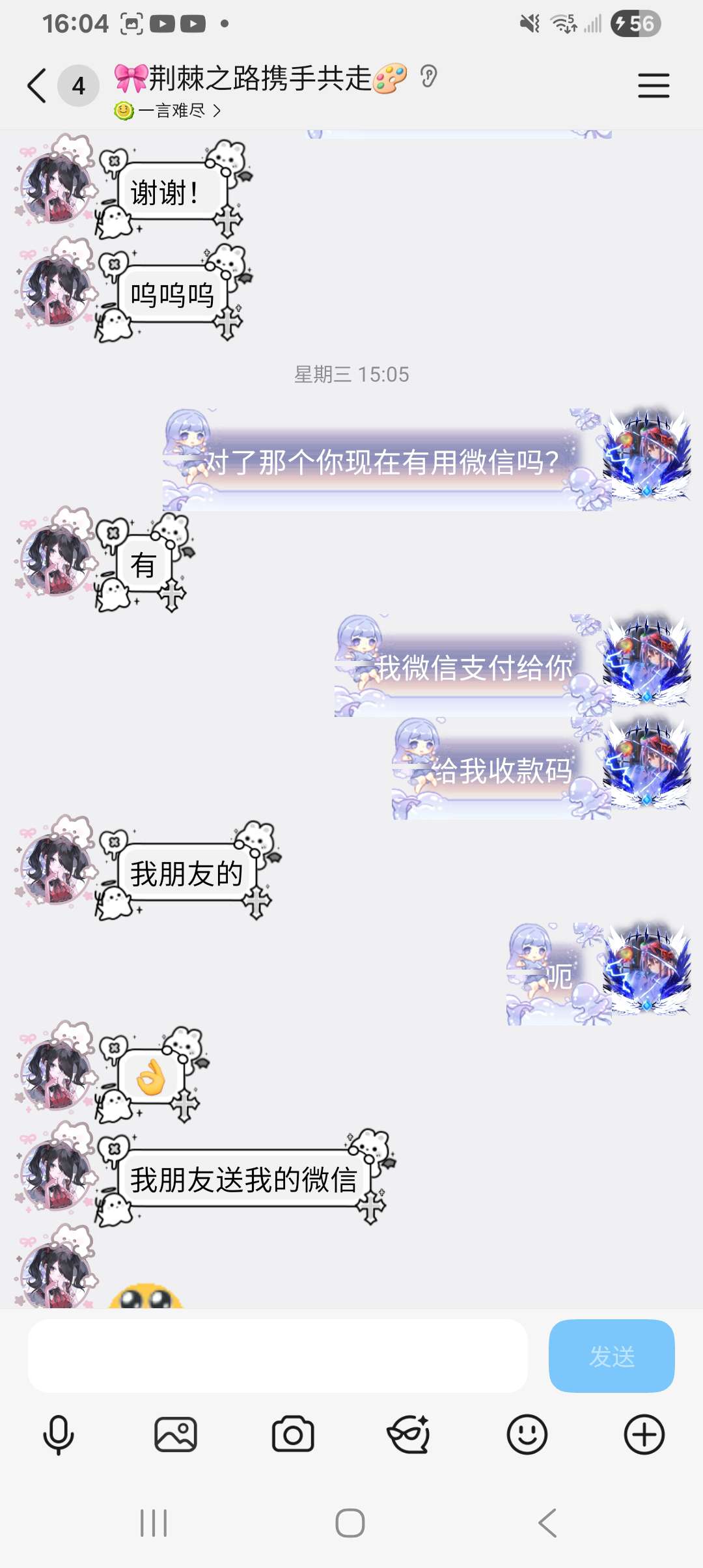The image size is (703, 1568).
Task: Go back to the message list
Action: click(37, 85)
